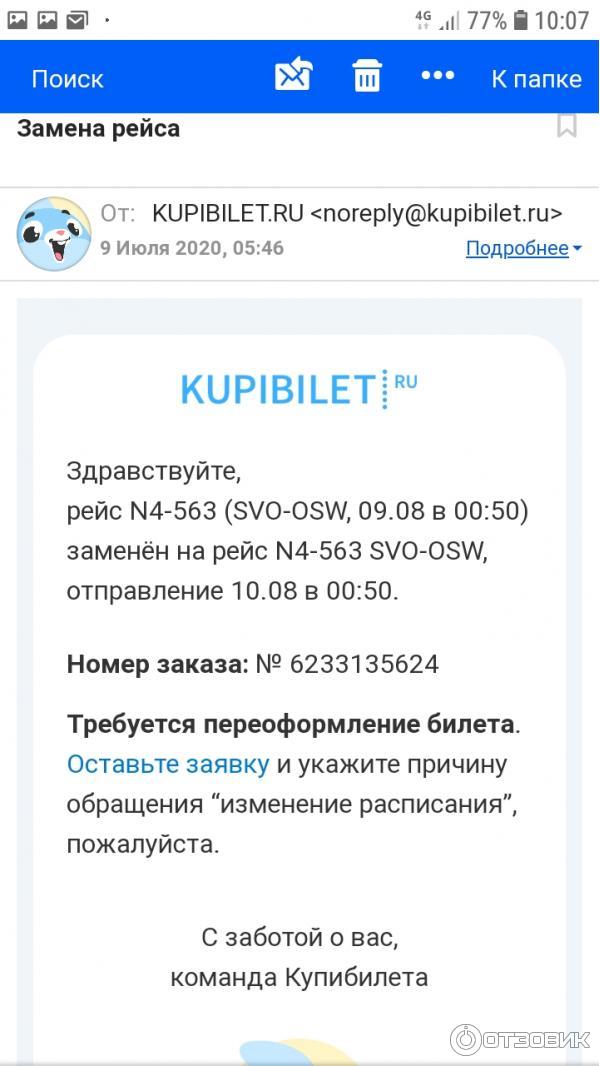Go back to Поиск
This screenshot has width=600, height=1066.
67,79
